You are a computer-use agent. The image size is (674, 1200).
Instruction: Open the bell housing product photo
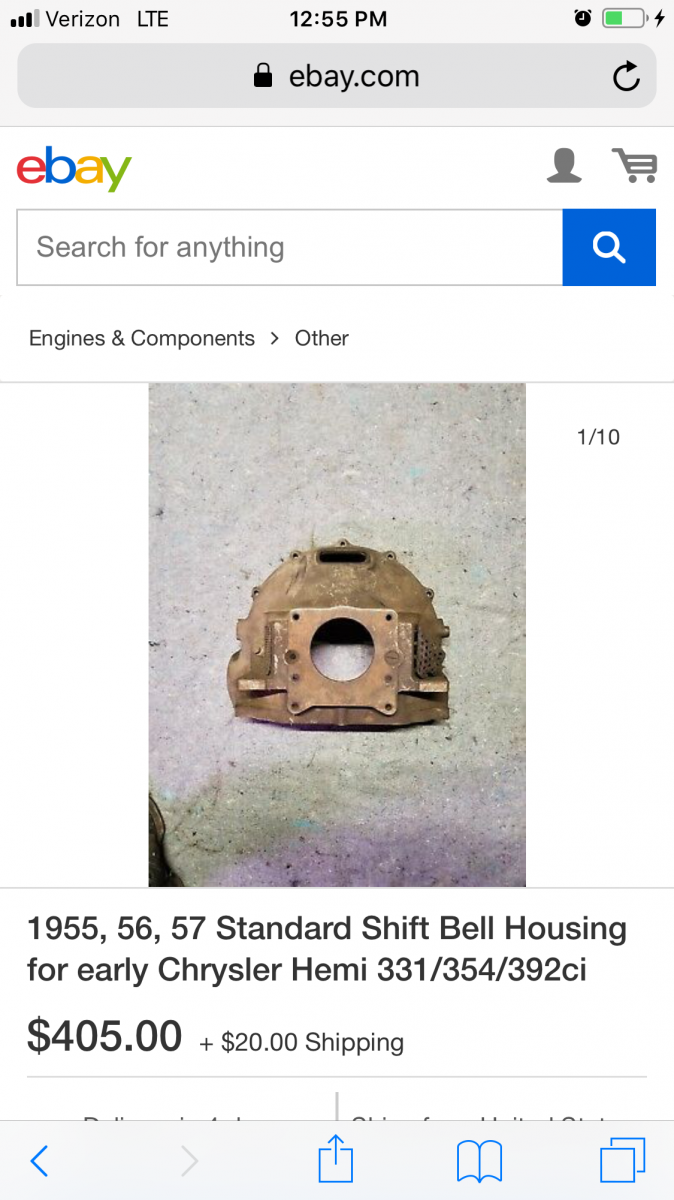tap(337, 635)
